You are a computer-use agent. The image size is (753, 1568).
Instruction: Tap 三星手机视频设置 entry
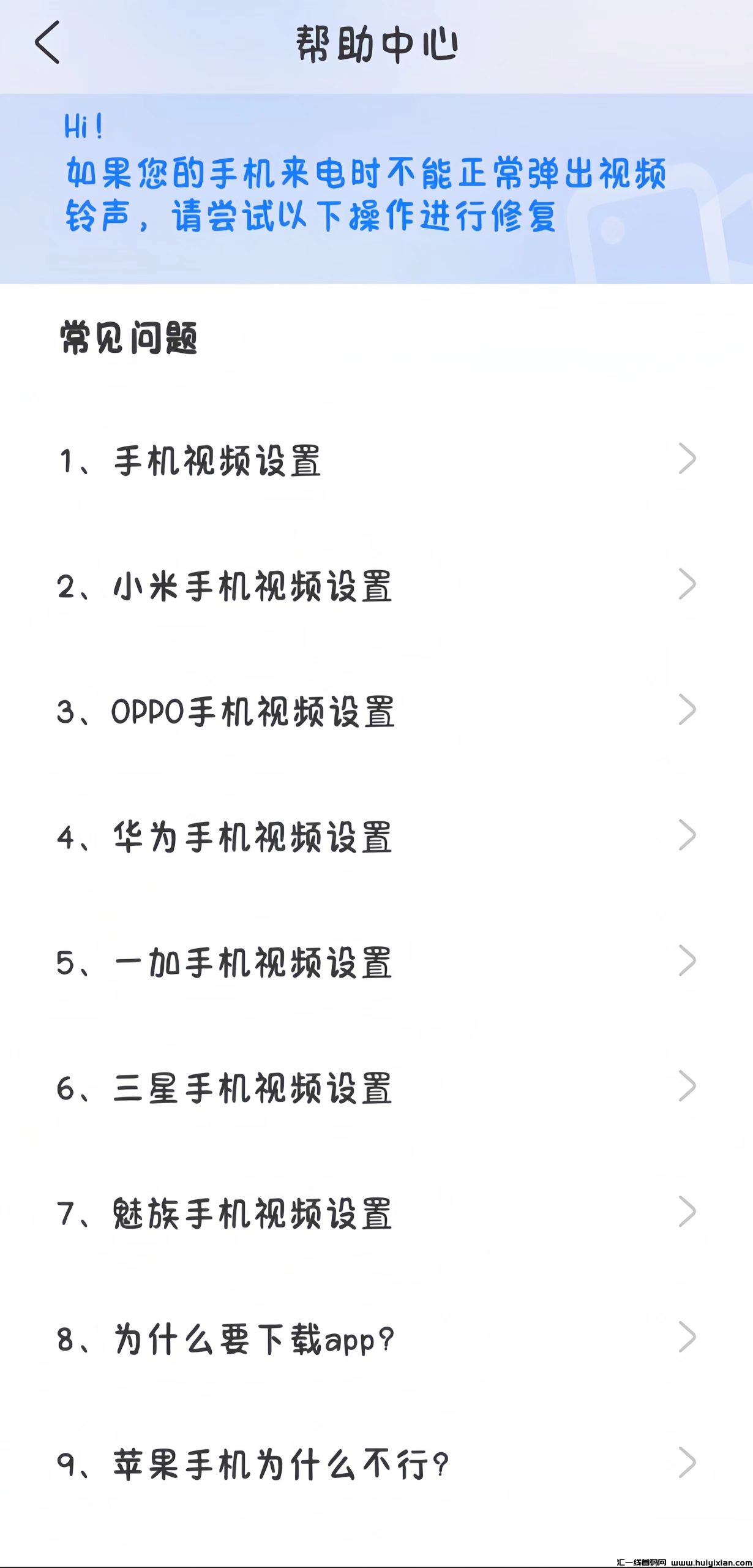click(x=253, y=1088)
